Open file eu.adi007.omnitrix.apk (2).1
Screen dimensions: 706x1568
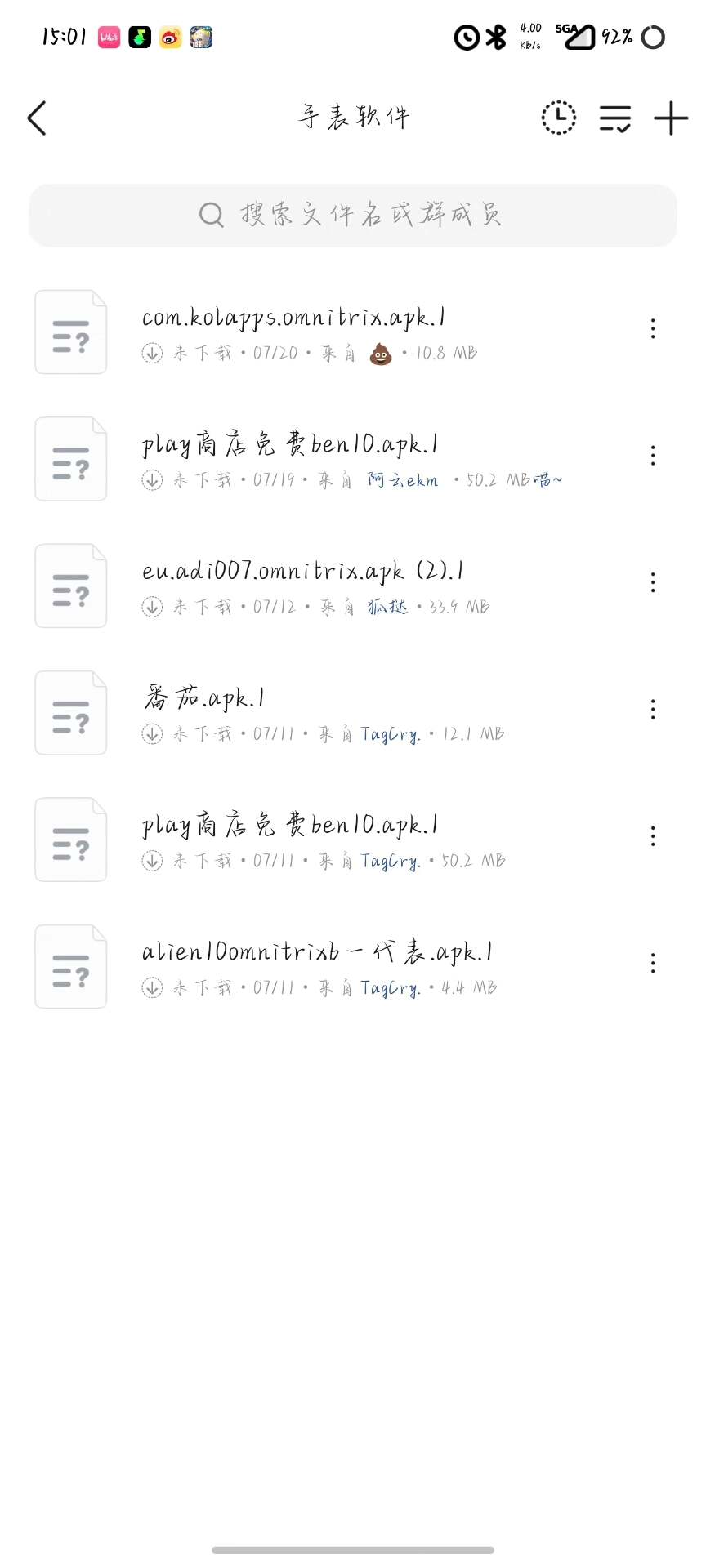(302, 572)
